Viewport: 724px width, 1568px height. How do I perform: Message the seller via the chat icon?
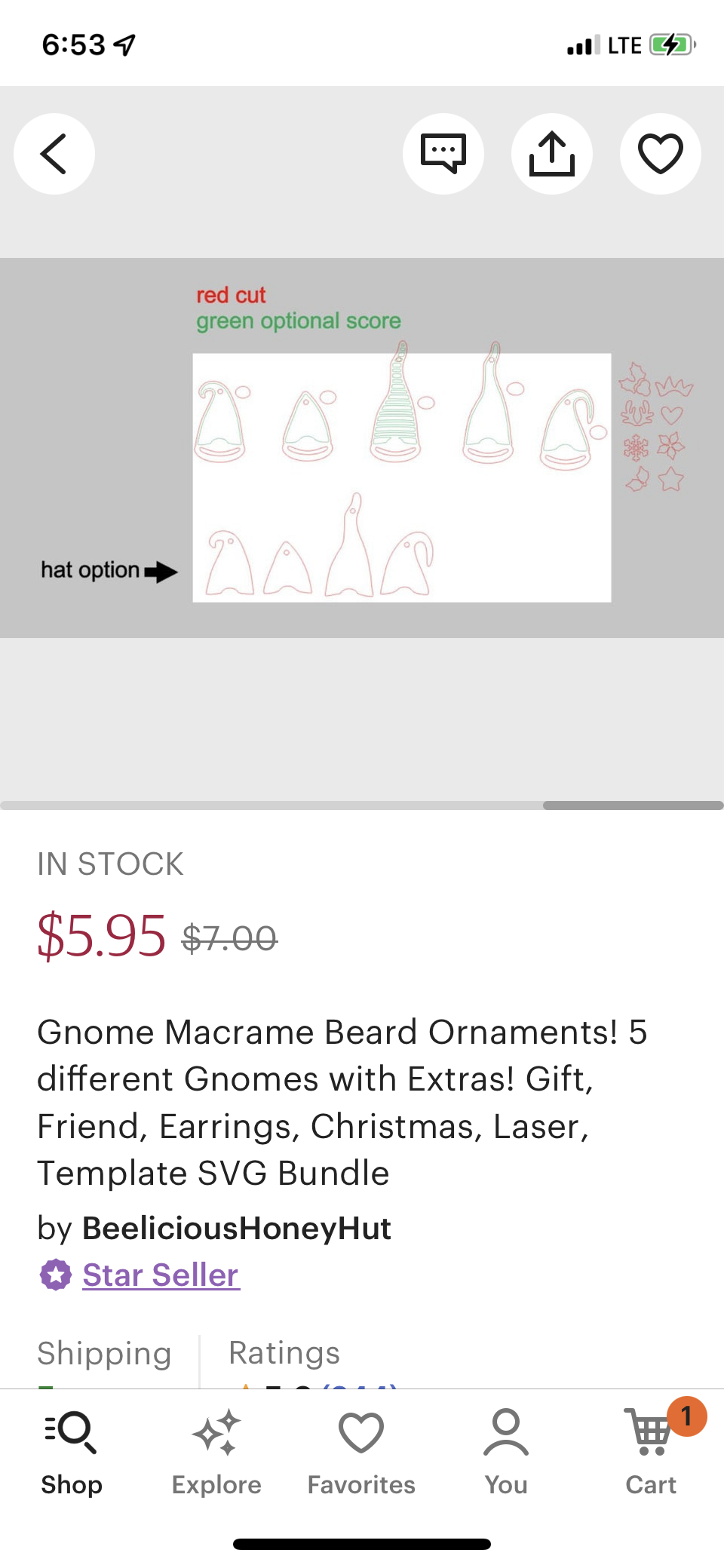[443, 154]
